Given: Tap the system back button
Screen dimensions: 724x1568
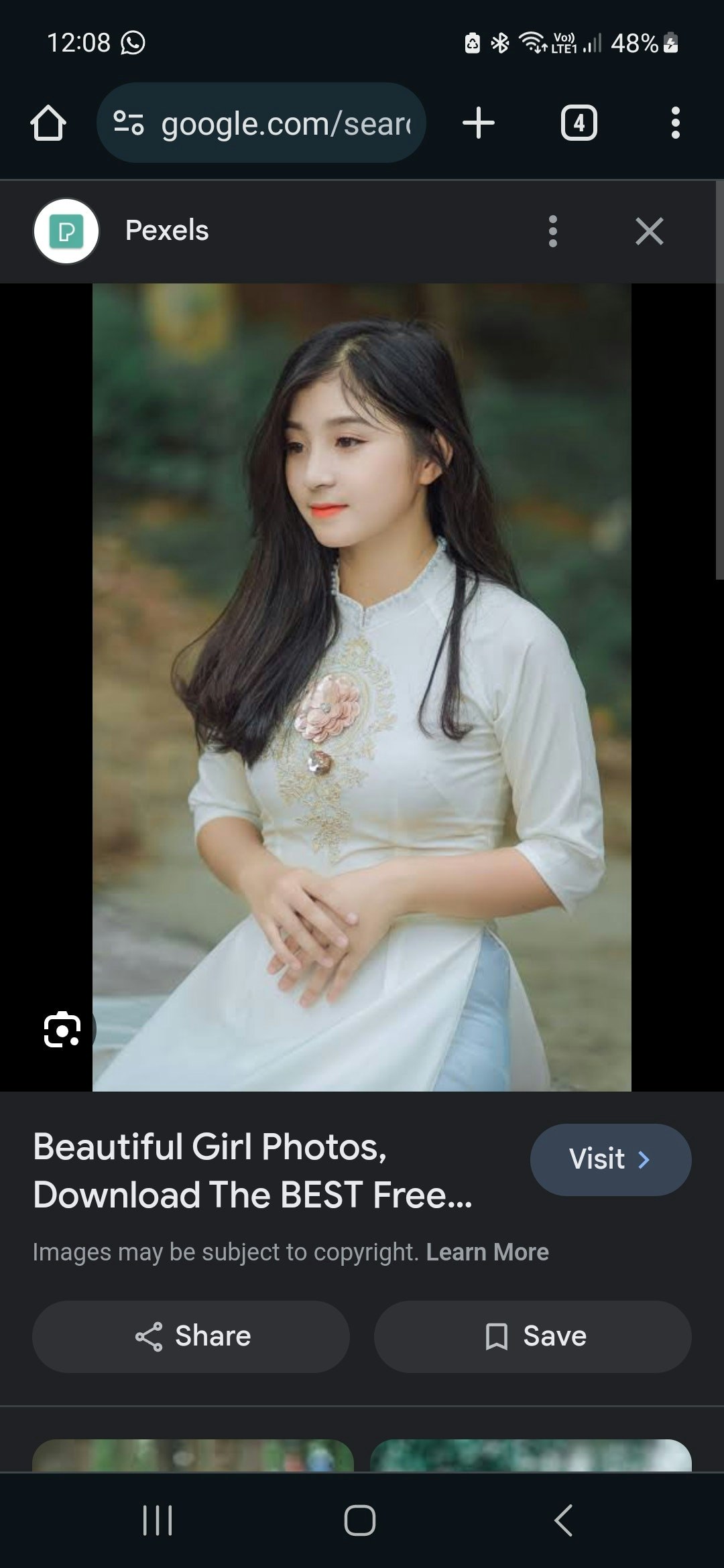Looking at the screenshot, I should pyautogui.click(x=563, y=1520).
